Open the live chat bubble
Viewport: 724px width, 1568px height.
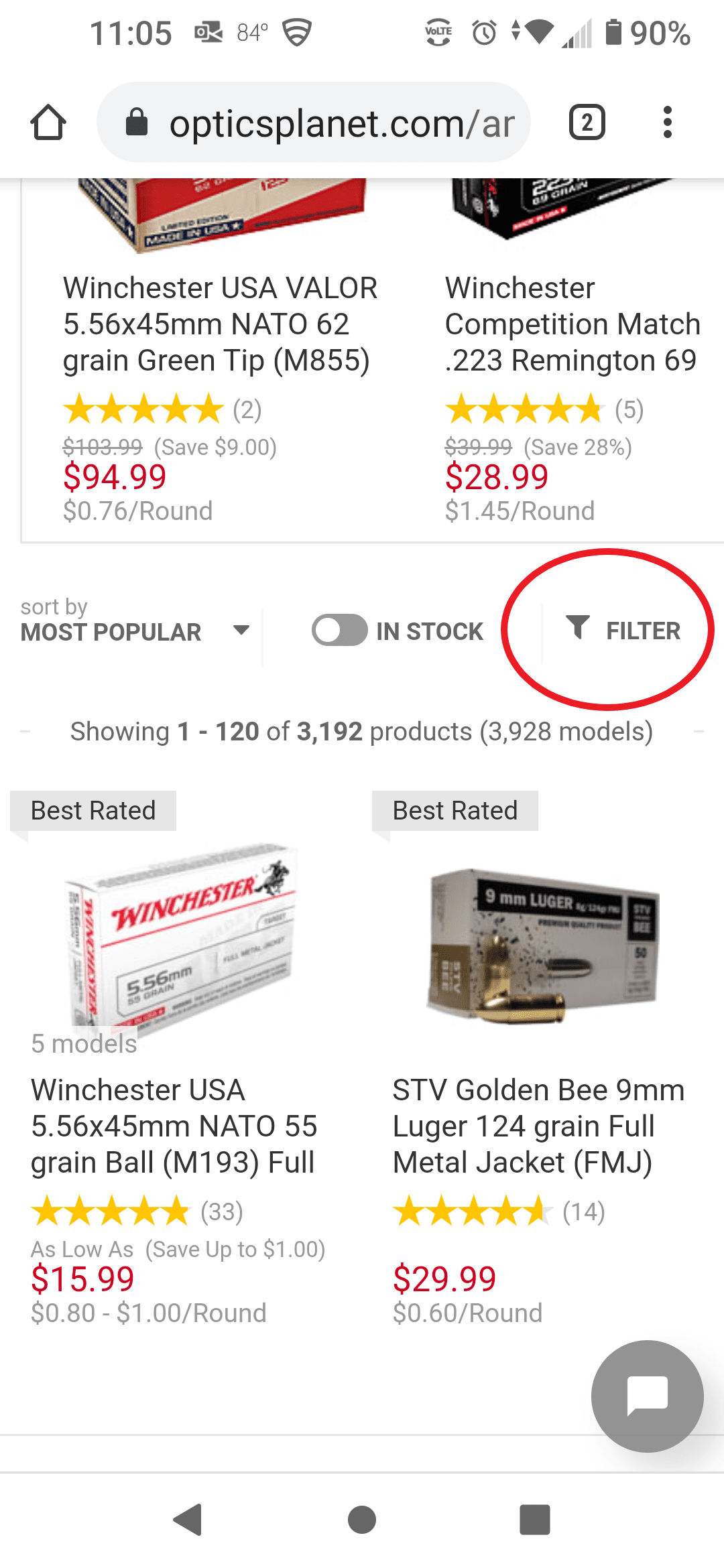pos(647,1396)
